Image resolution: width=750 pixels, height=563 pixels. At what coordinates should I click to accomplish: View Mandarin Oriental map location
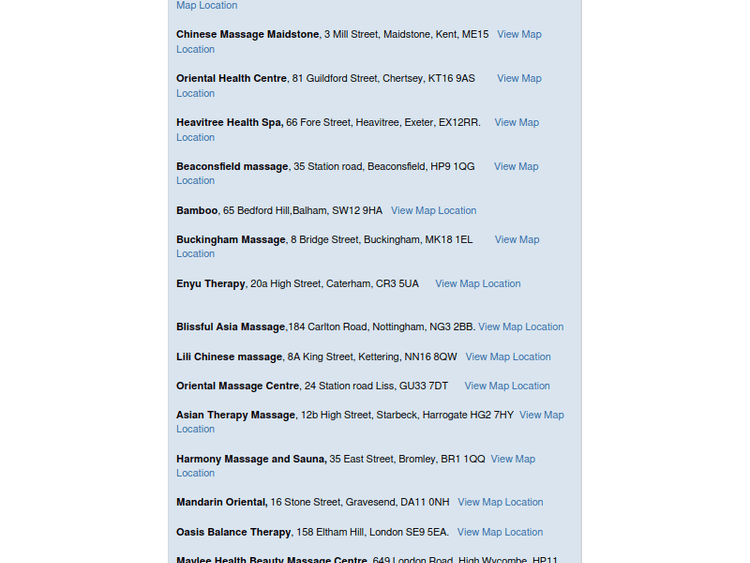click(500, 502)
